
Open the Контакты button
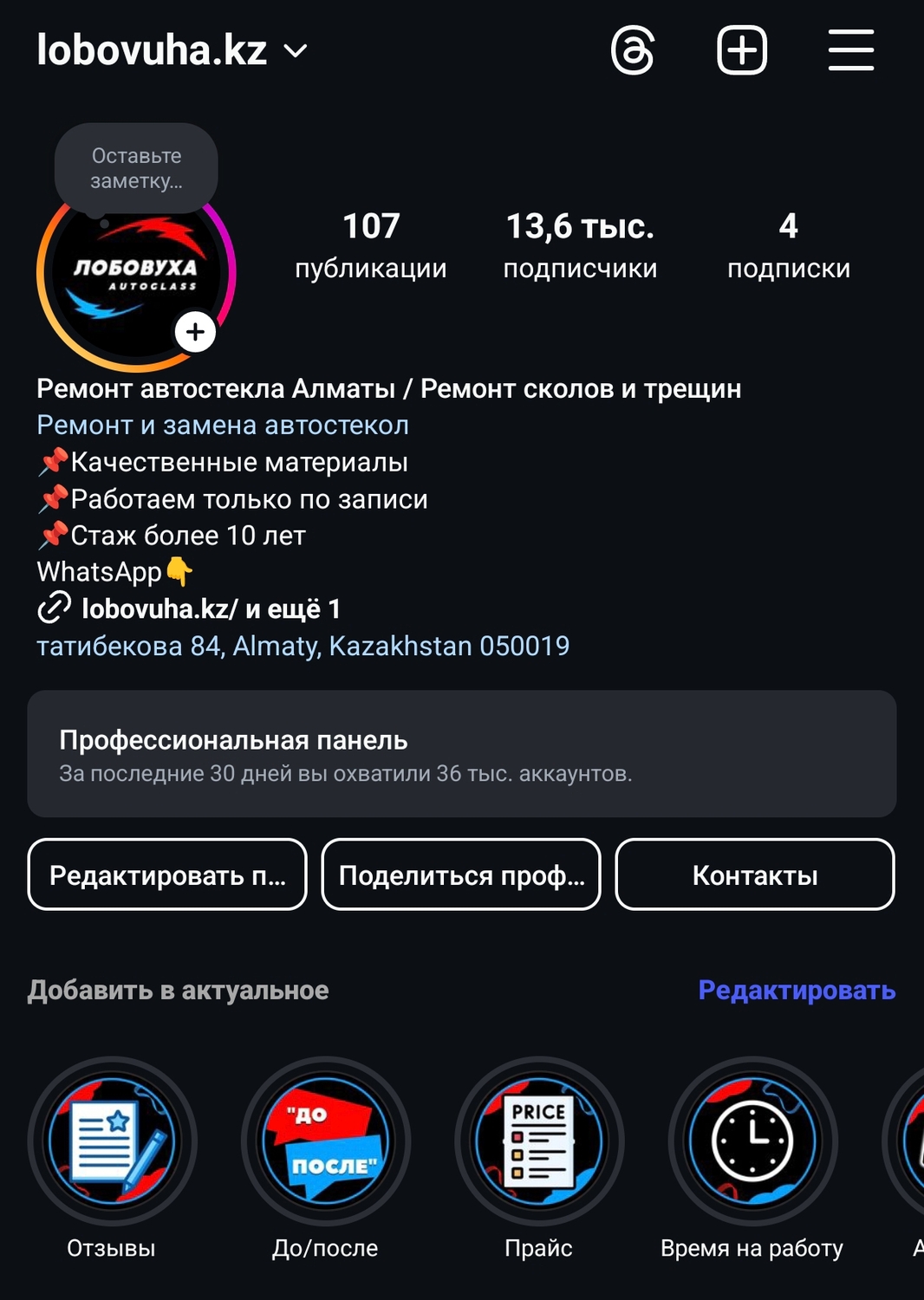(755, 875)
